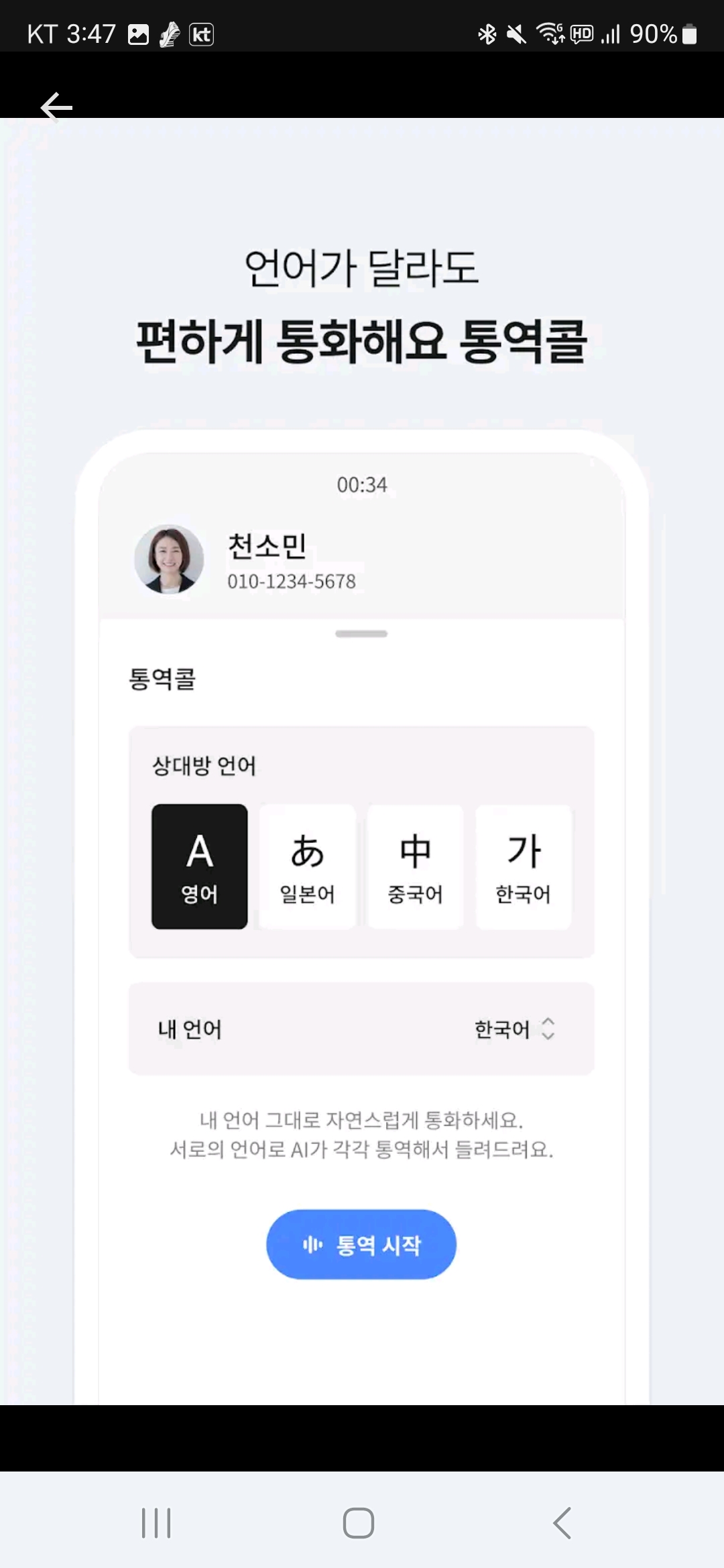
Task: Tap the Wi-Fi indicator in the status bar
Action: (550, 34)
